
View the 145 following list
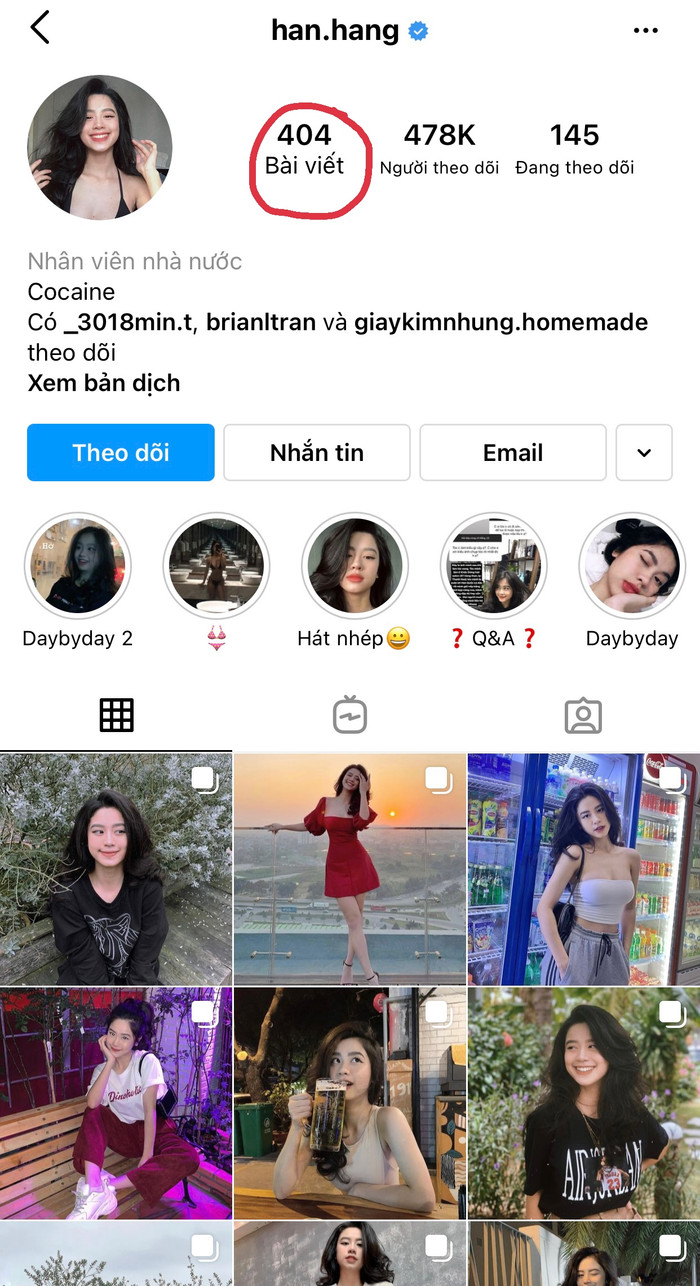tap(574, 149)
